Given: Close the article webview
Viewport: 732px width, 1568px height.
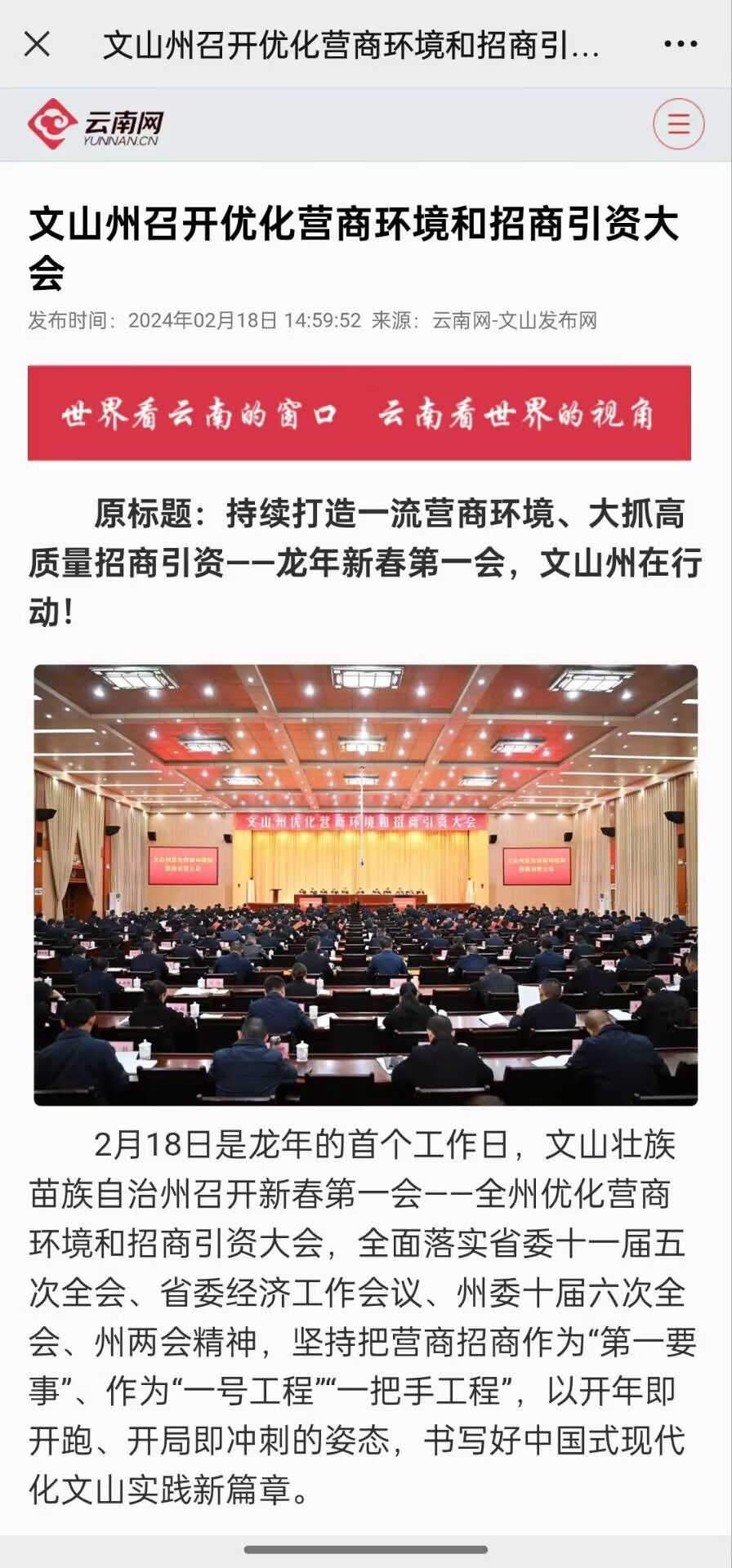Looking at the screenshot, I should (38, 44).
